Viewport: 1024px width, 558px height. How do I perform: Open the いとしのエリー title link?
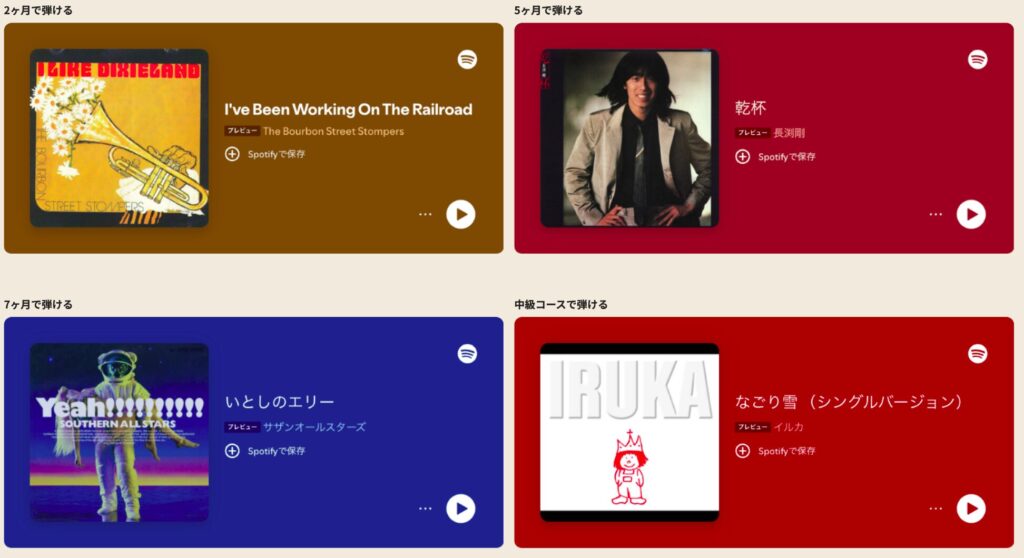[279, 402]
